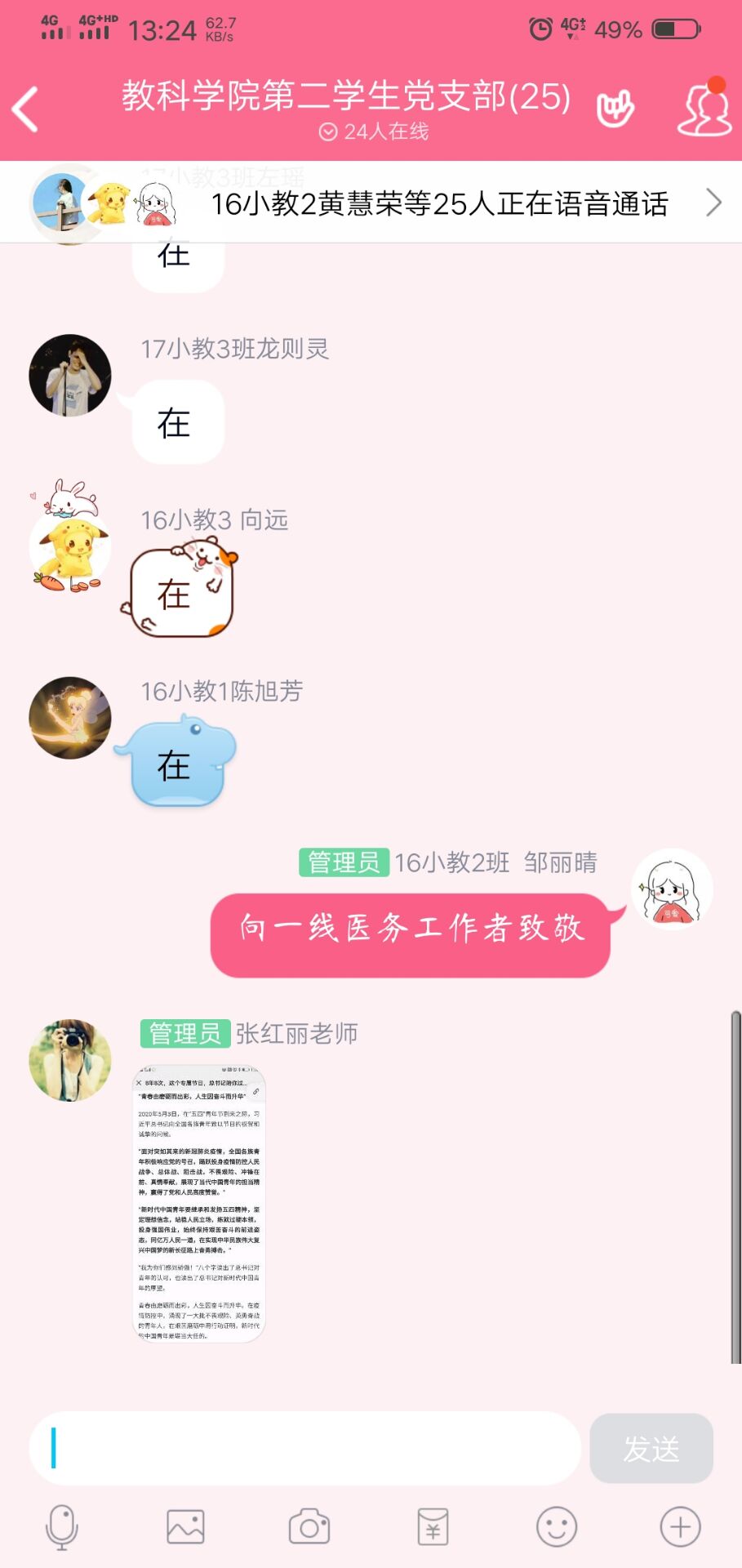Open 张红丽老师's profile avatar

click(70, 1060)
